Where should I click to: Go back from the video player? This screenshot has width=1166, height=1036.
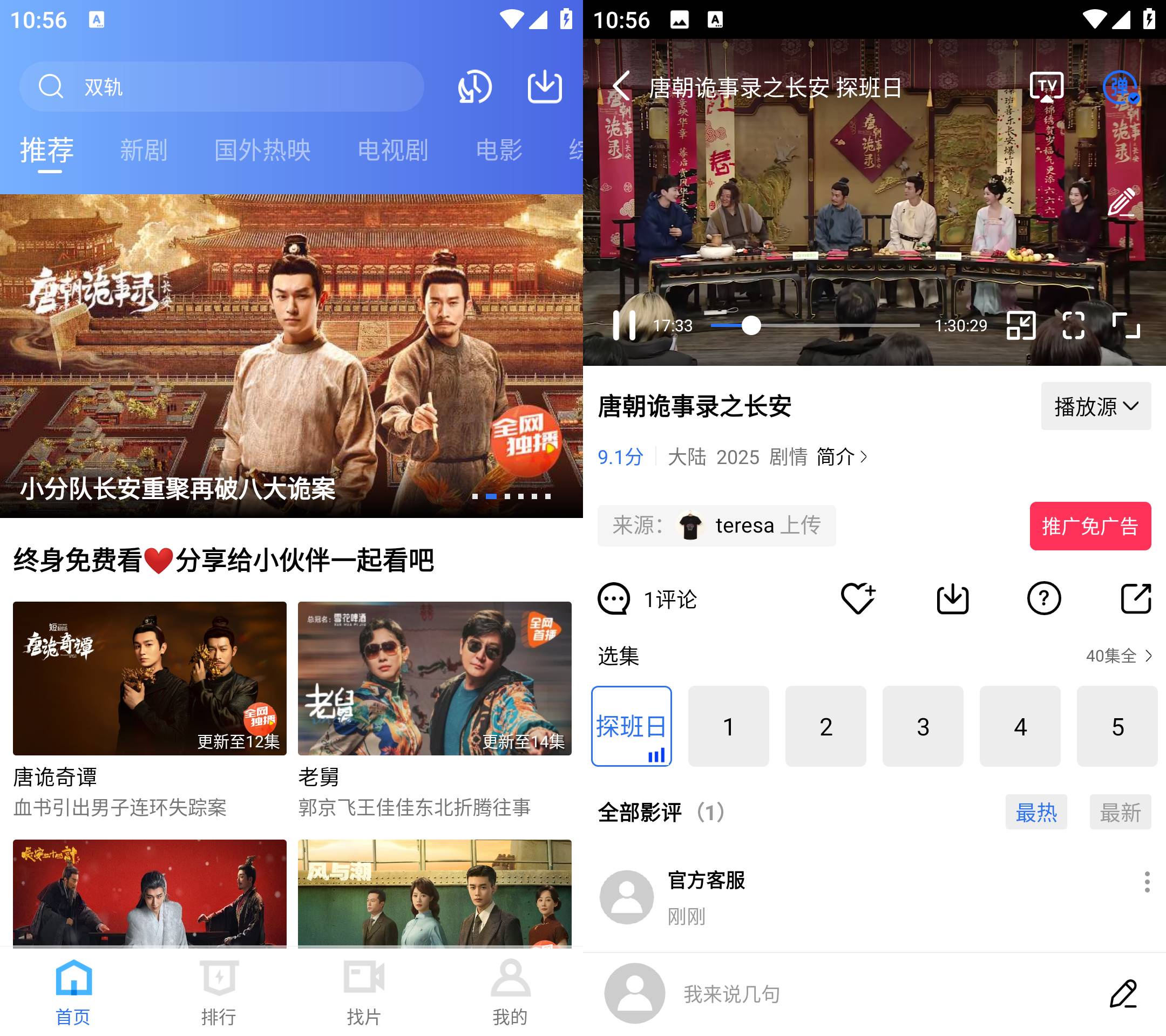[x=621, y=87]
